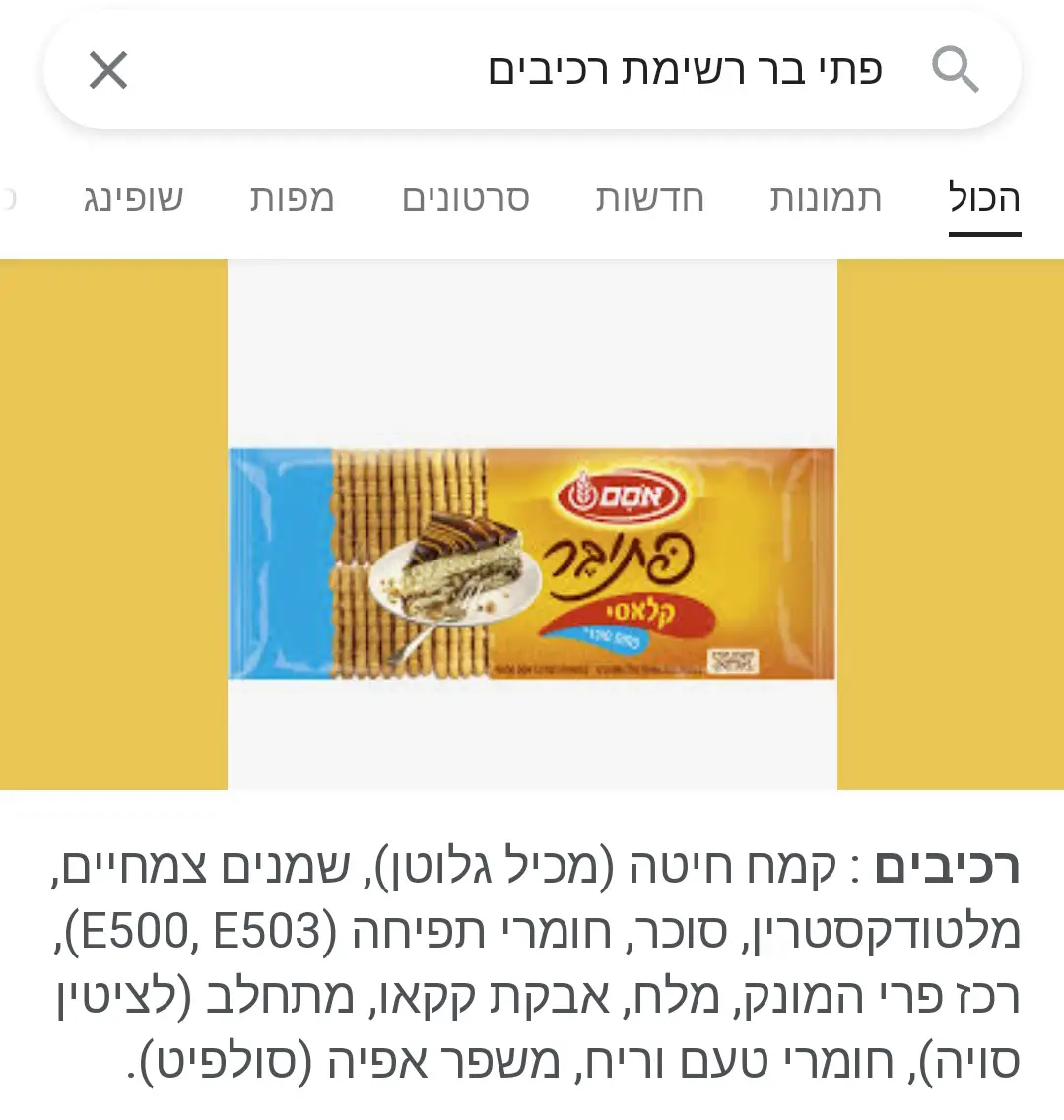Image resolution: width=1064 pixels, height=1120 pixels.
Task: Open the Petit Beurre product image
Action: click(x=532, y=563)
